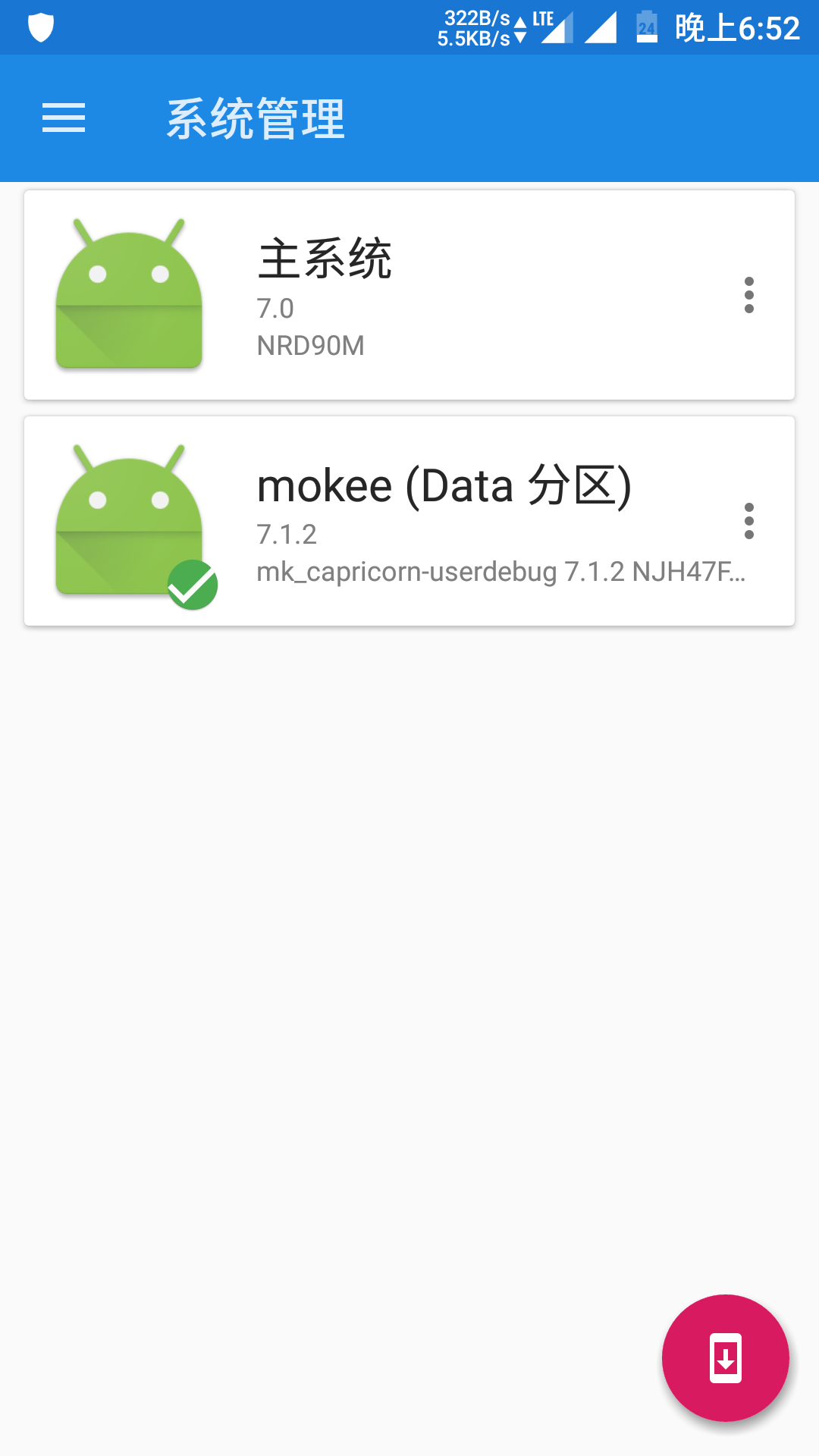Open overflow menu for mokee (Data 分区)
This screenshot has width=819, height=1456.
point(748,521)
